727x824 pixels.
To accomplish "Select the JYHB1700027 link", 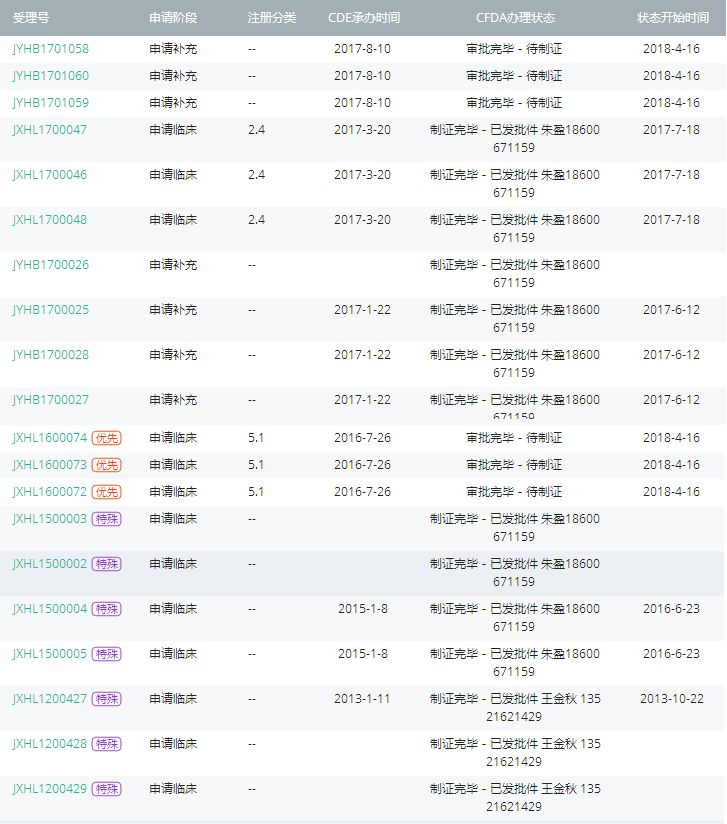I will [x=50, y=400].
